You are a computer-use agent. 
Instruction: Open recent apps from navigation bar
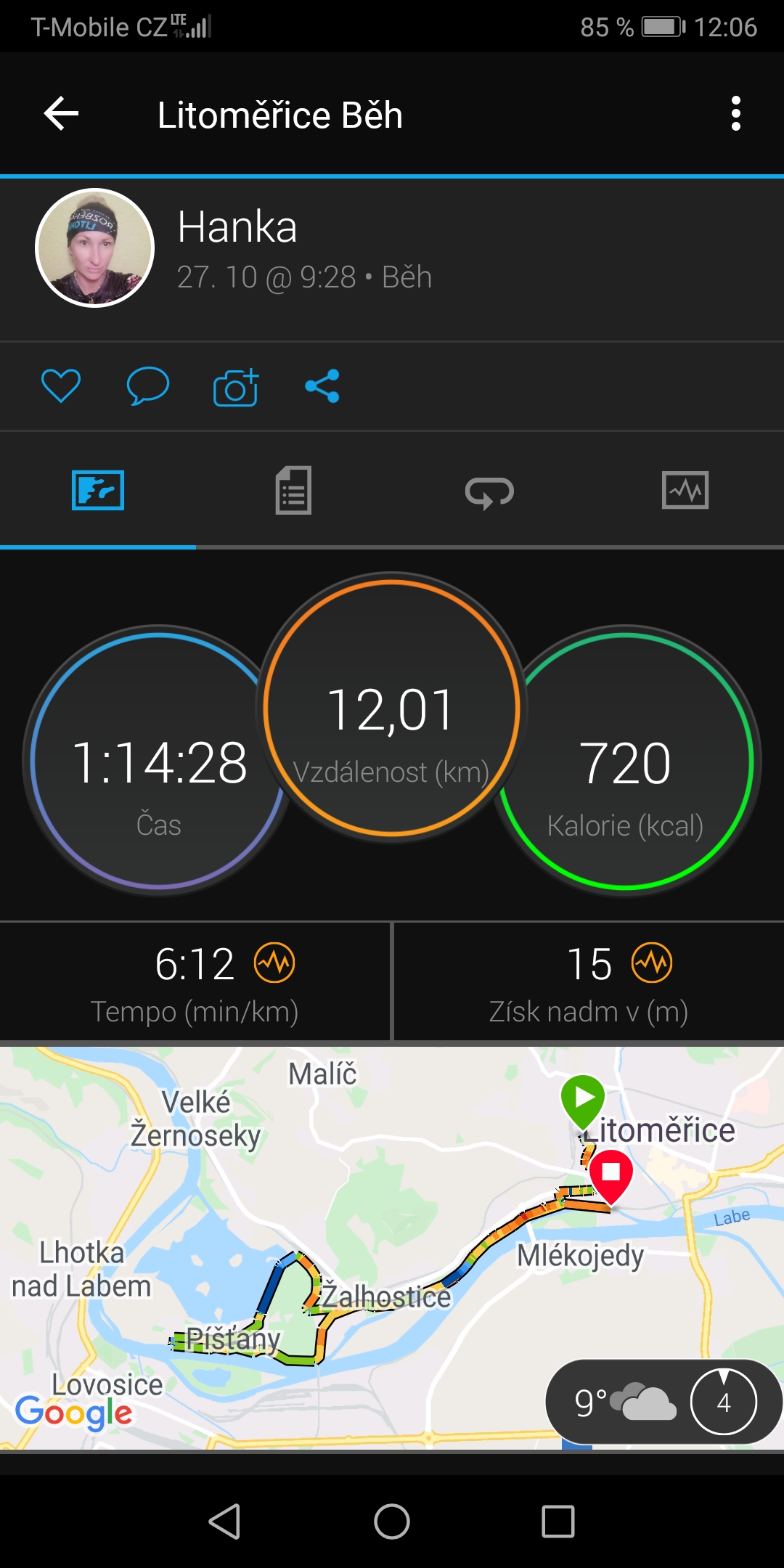click(x=558, y=1522)
